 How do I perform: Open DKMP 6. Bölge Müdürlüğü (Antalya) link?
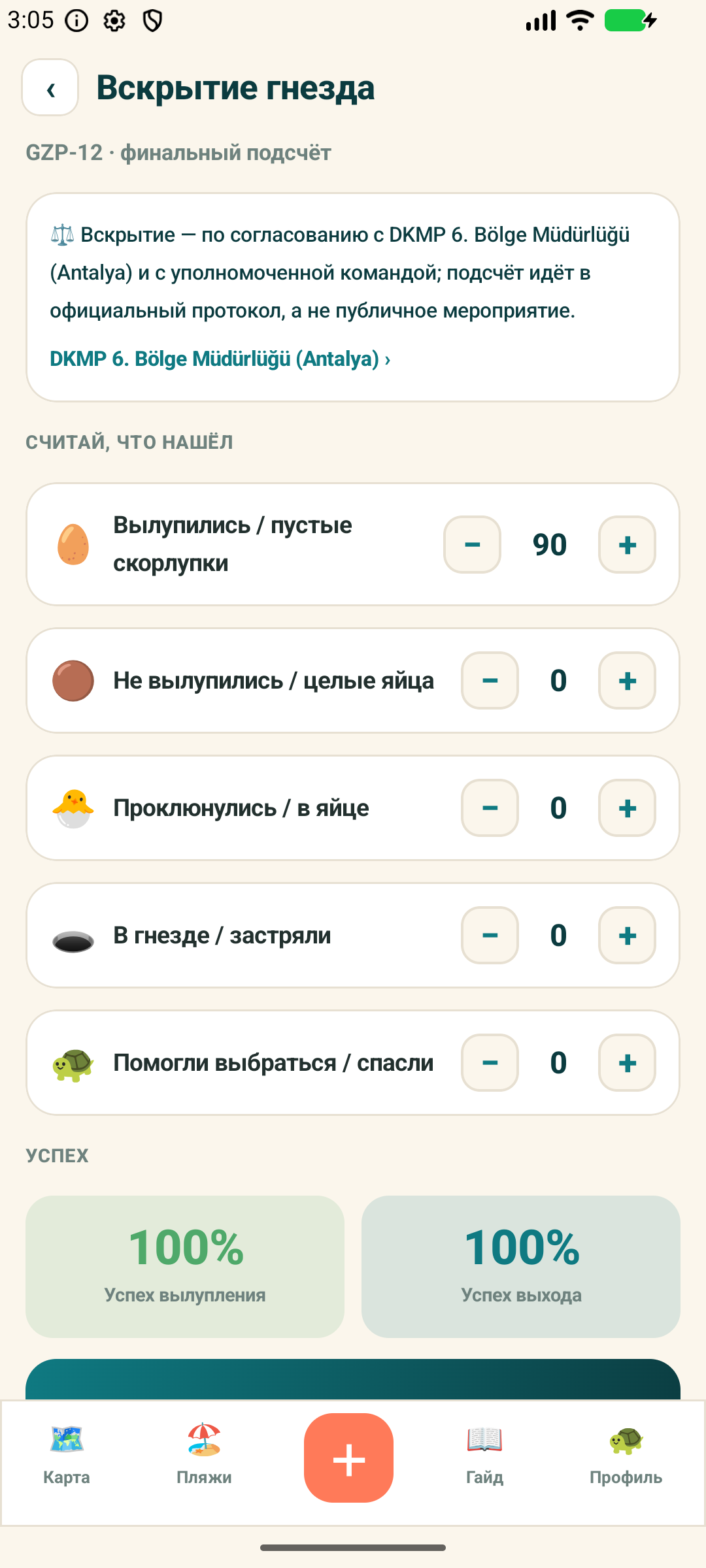(220, 359)
